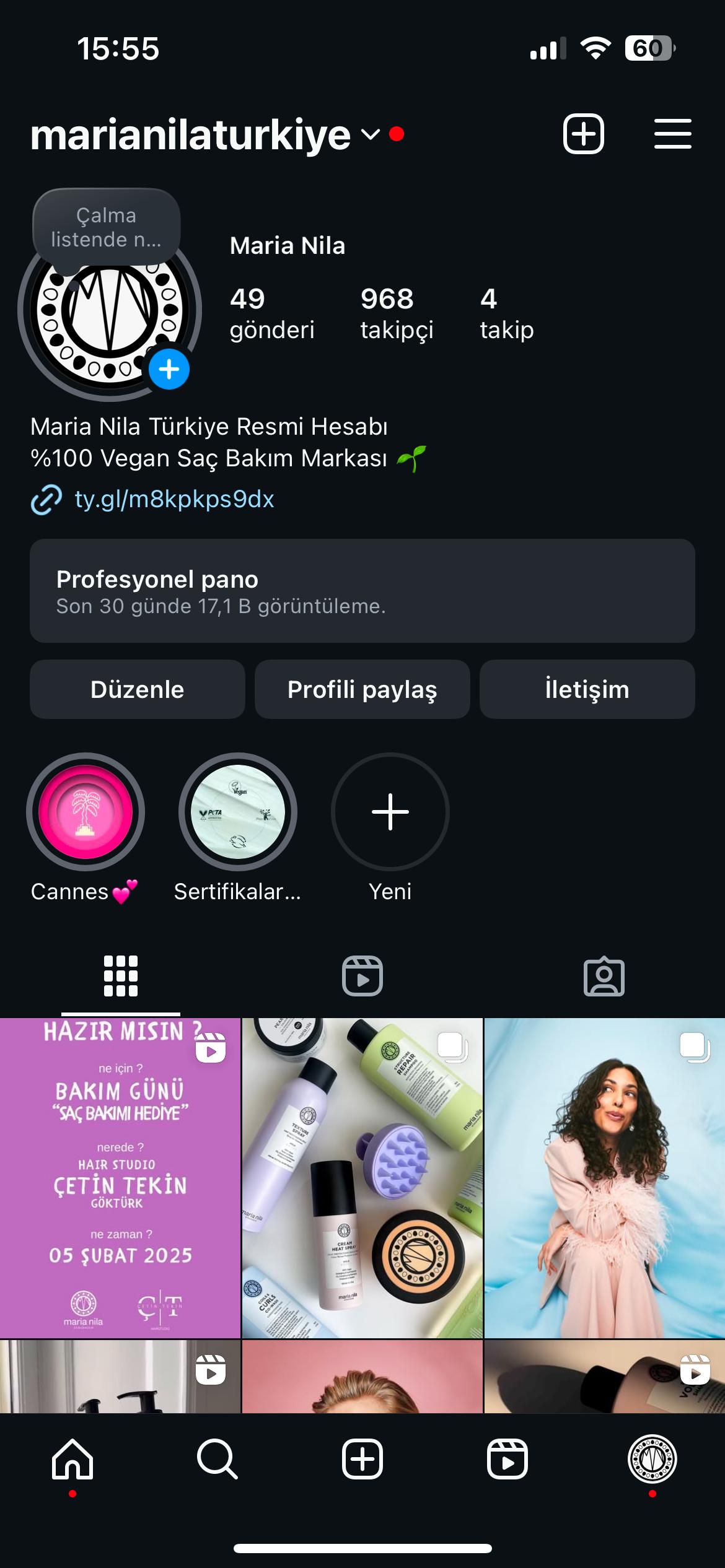This screenshot has height=1568, width=725.
Task: Open the 4 takip following list
Action: click(506, 313)
